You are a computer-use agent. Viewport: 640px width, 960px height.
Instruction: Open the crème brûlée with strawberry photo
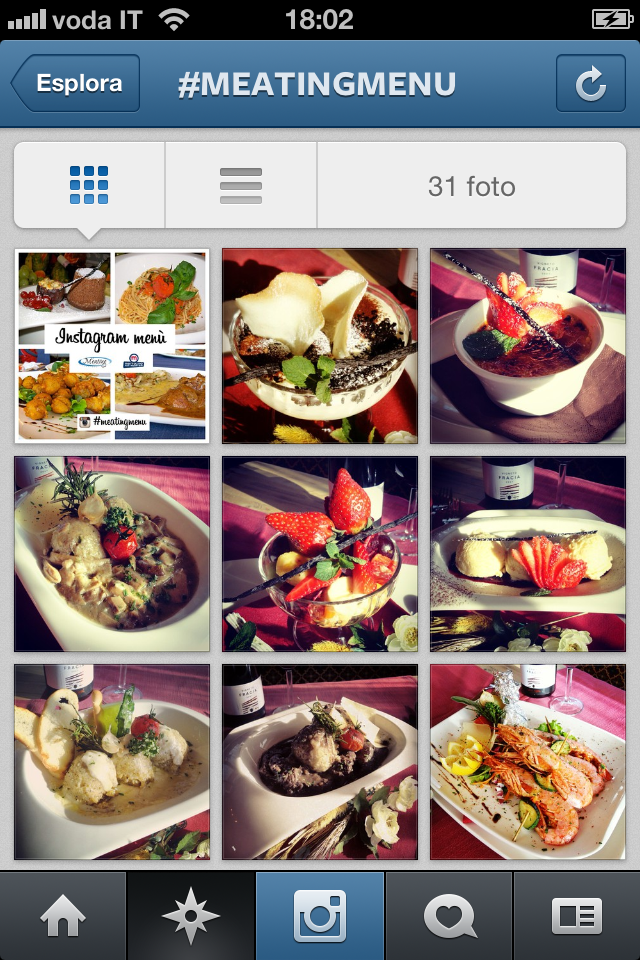pos(528,346)
